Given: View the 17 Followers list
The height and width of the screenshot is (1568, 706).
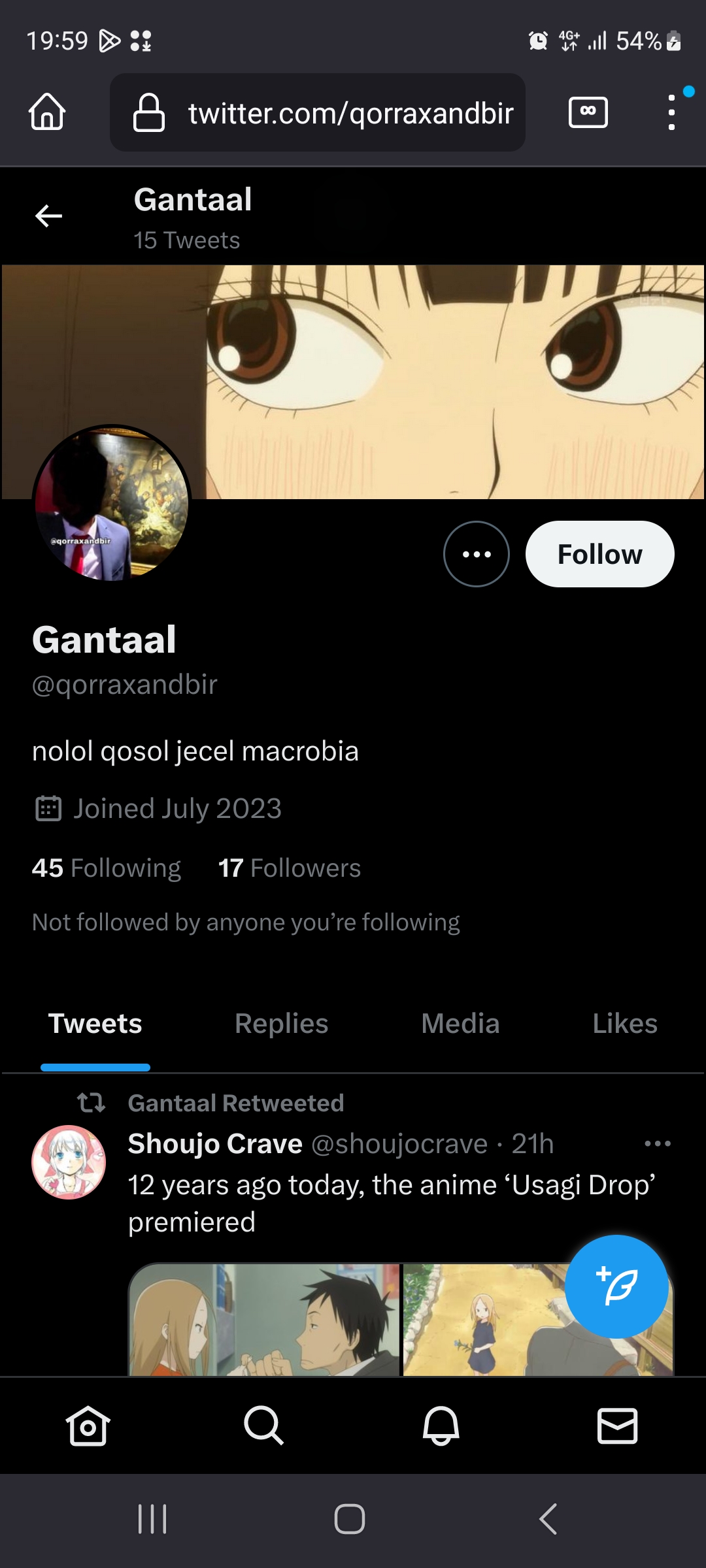Looking at the screenshot, I should [x=290, y=868].
